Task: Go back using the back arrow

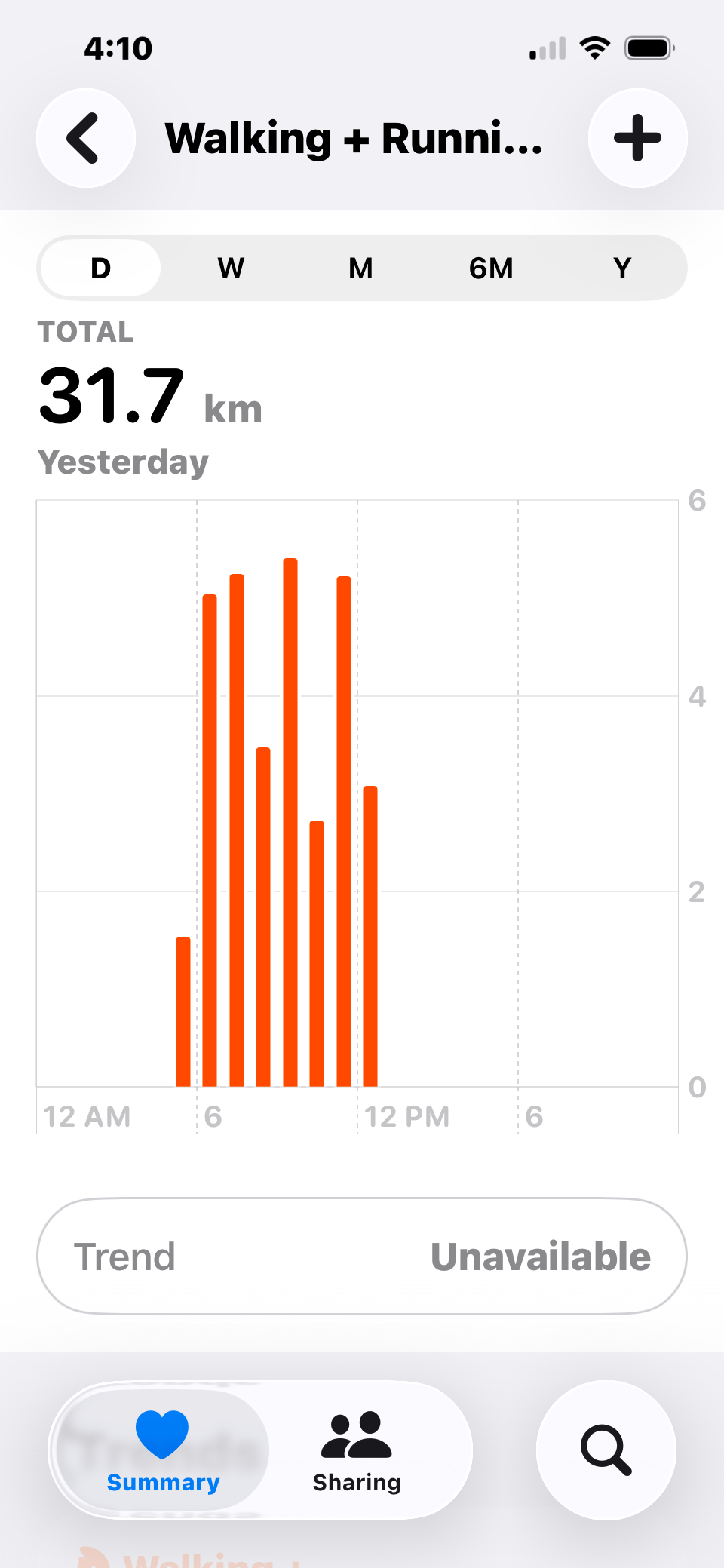Action: click(x=86, y=138)
